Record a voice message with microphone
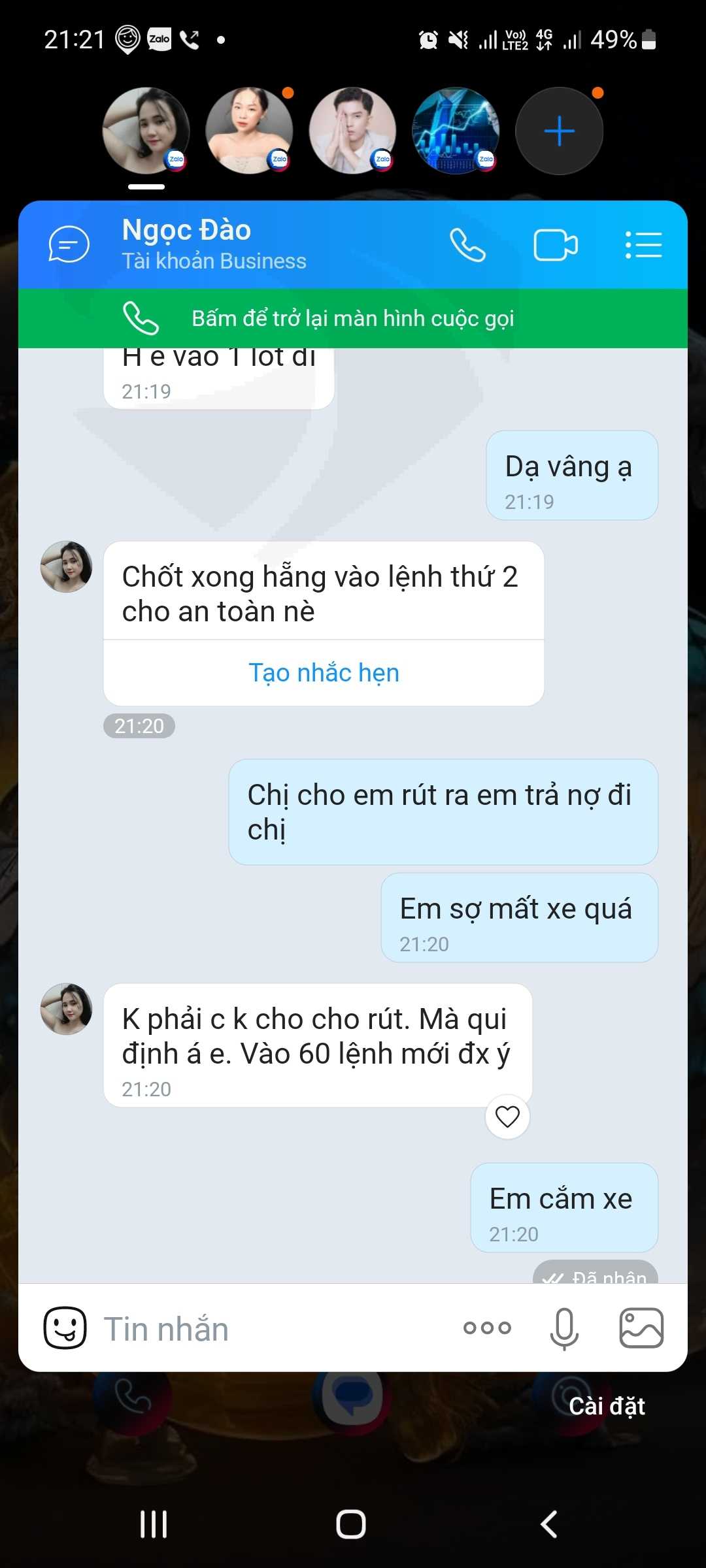 564,1328
